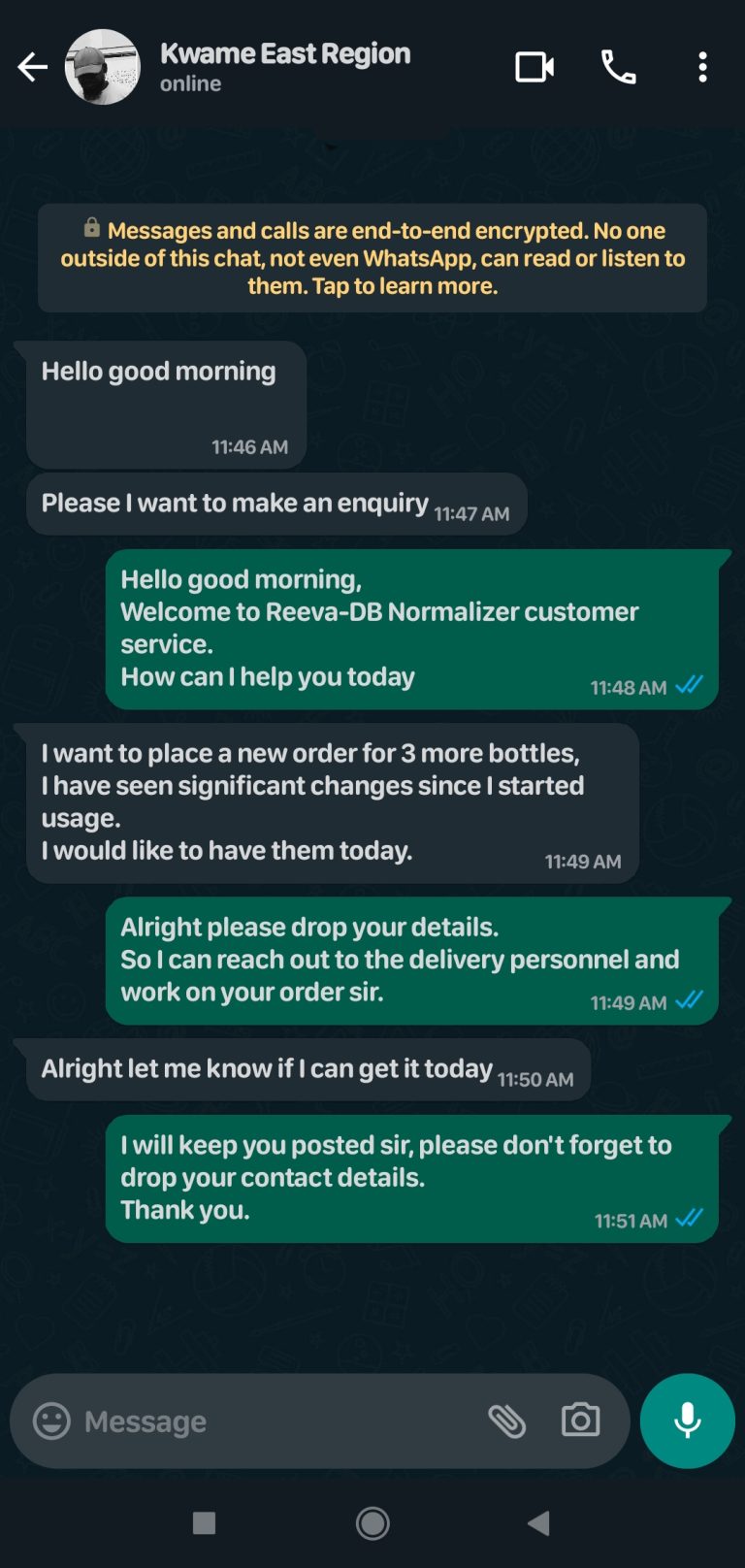Open the camera from the message bar
The height and width of the screenshot is (1568, 745).
point(580,1421)
